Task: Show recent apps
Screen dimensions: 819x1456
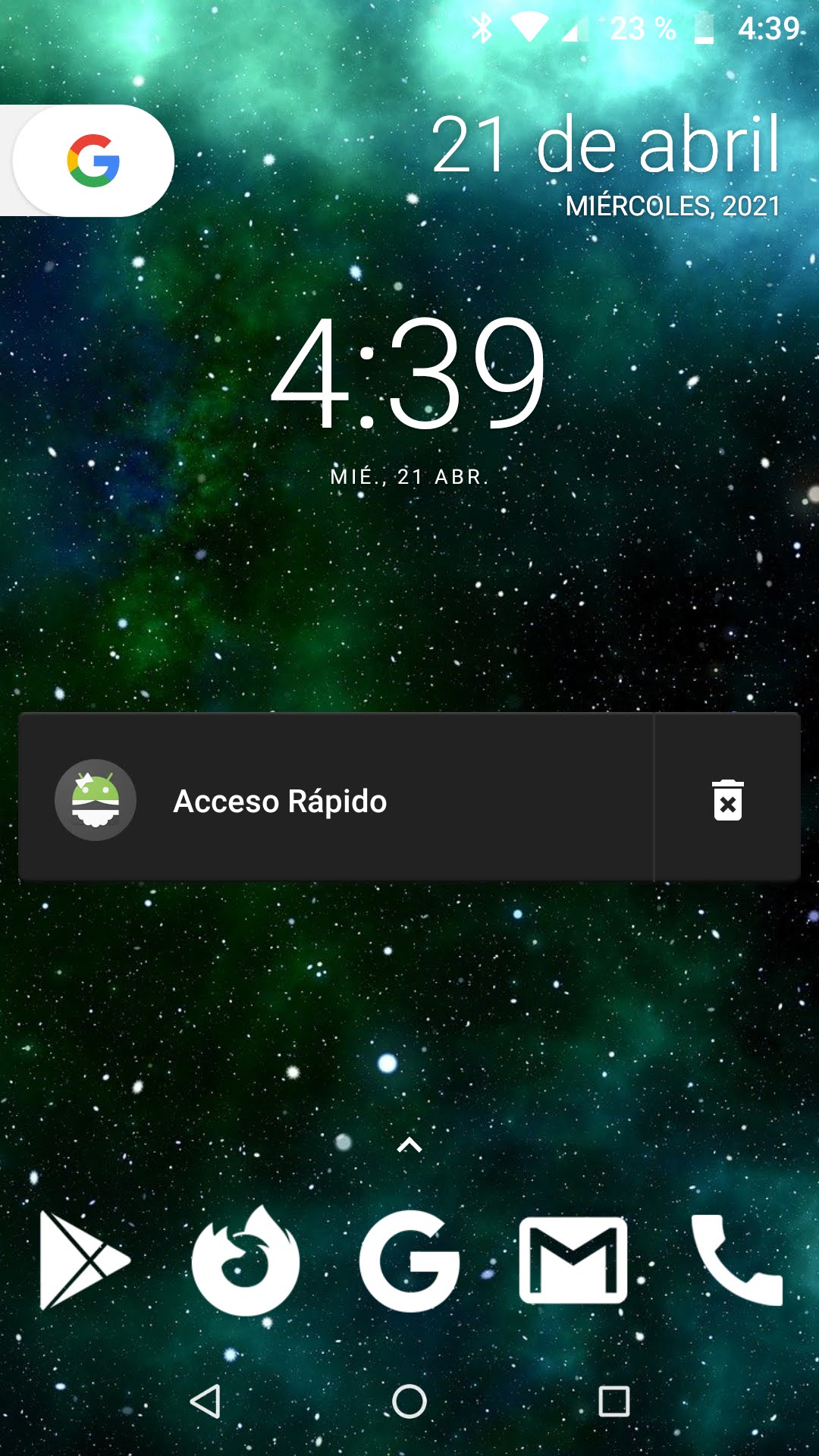Action: point(614,1401)
